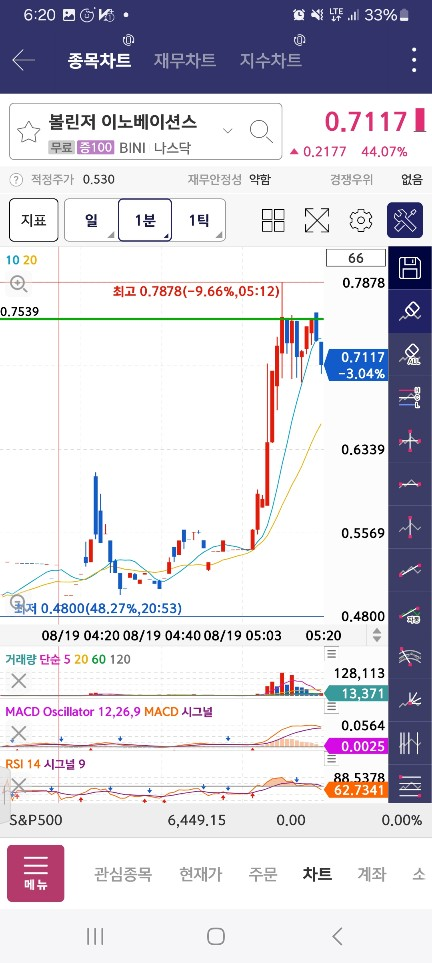Open the 주문 order tab

262,874
